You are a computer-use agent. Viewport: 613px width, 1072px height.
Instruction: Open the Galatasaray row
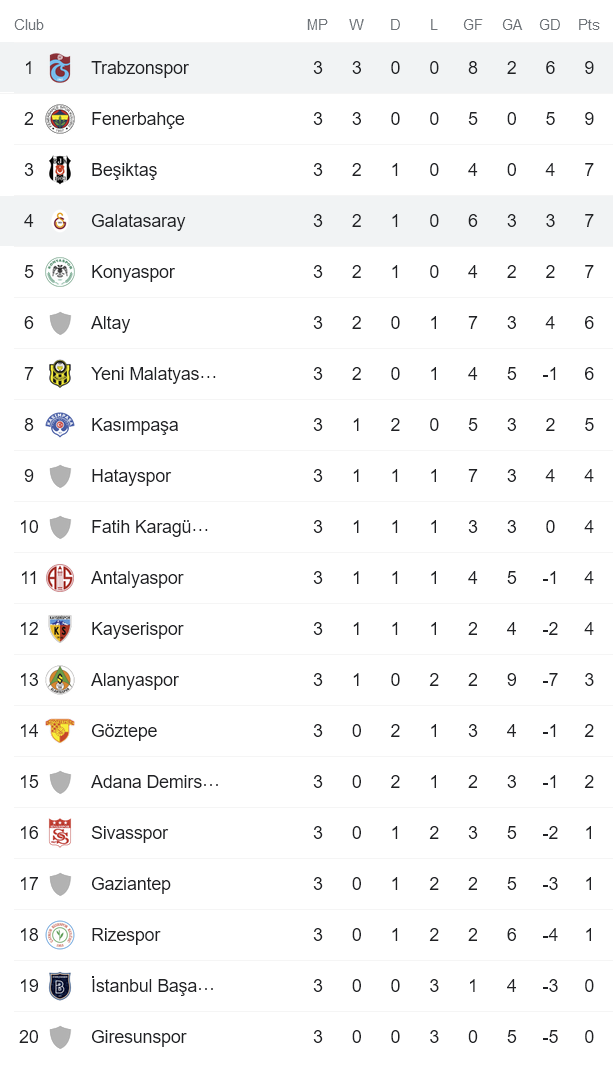[138, 221]
